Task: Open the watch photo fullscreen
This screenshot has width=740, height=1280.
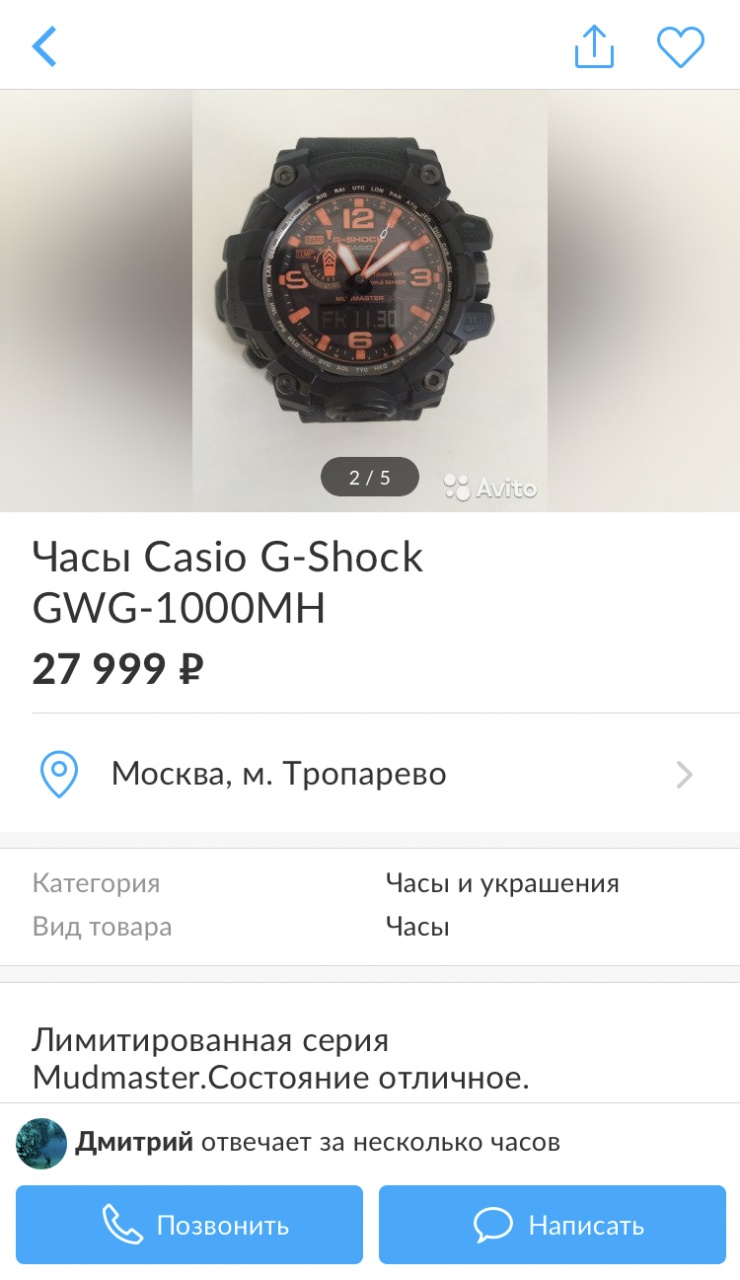Action: (x=369, y=290)
